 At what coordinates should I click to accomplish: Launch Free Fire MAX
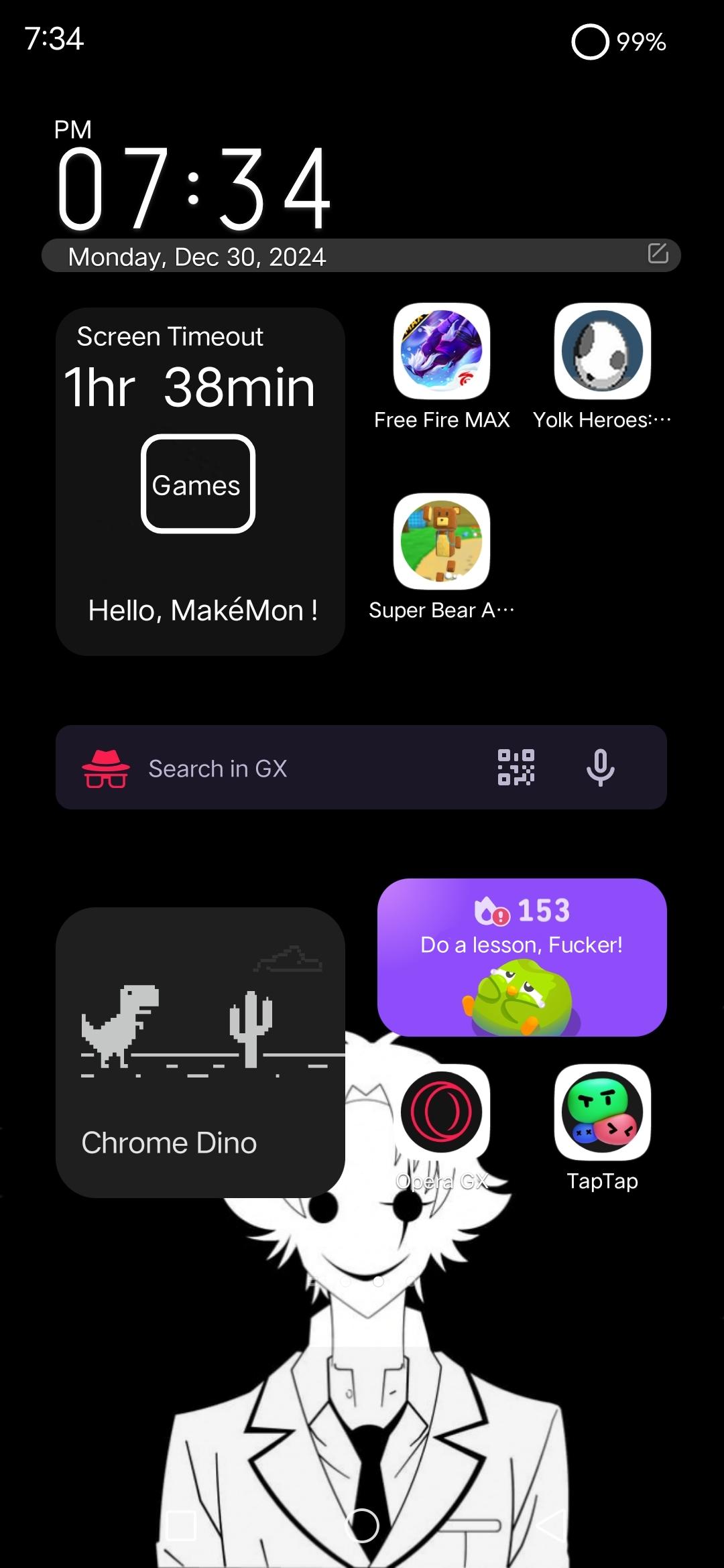pos(441,351)
